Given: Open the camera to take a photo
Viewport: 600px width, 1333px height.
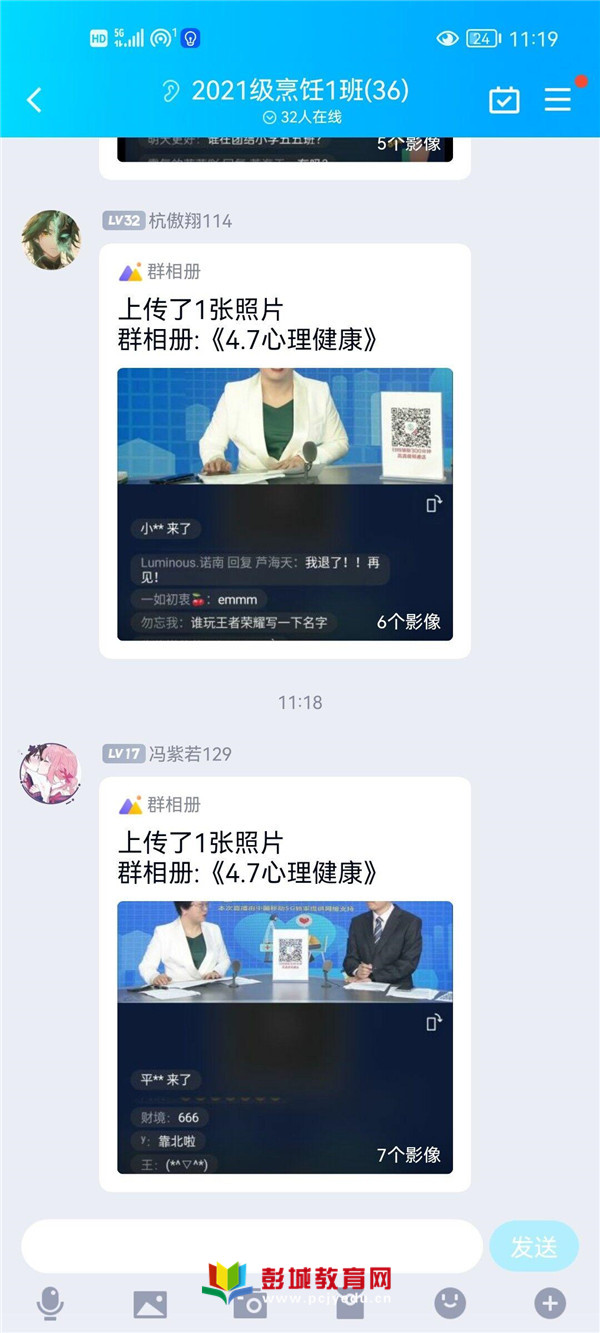Looking at the screenshot, I should (250, 1304).
